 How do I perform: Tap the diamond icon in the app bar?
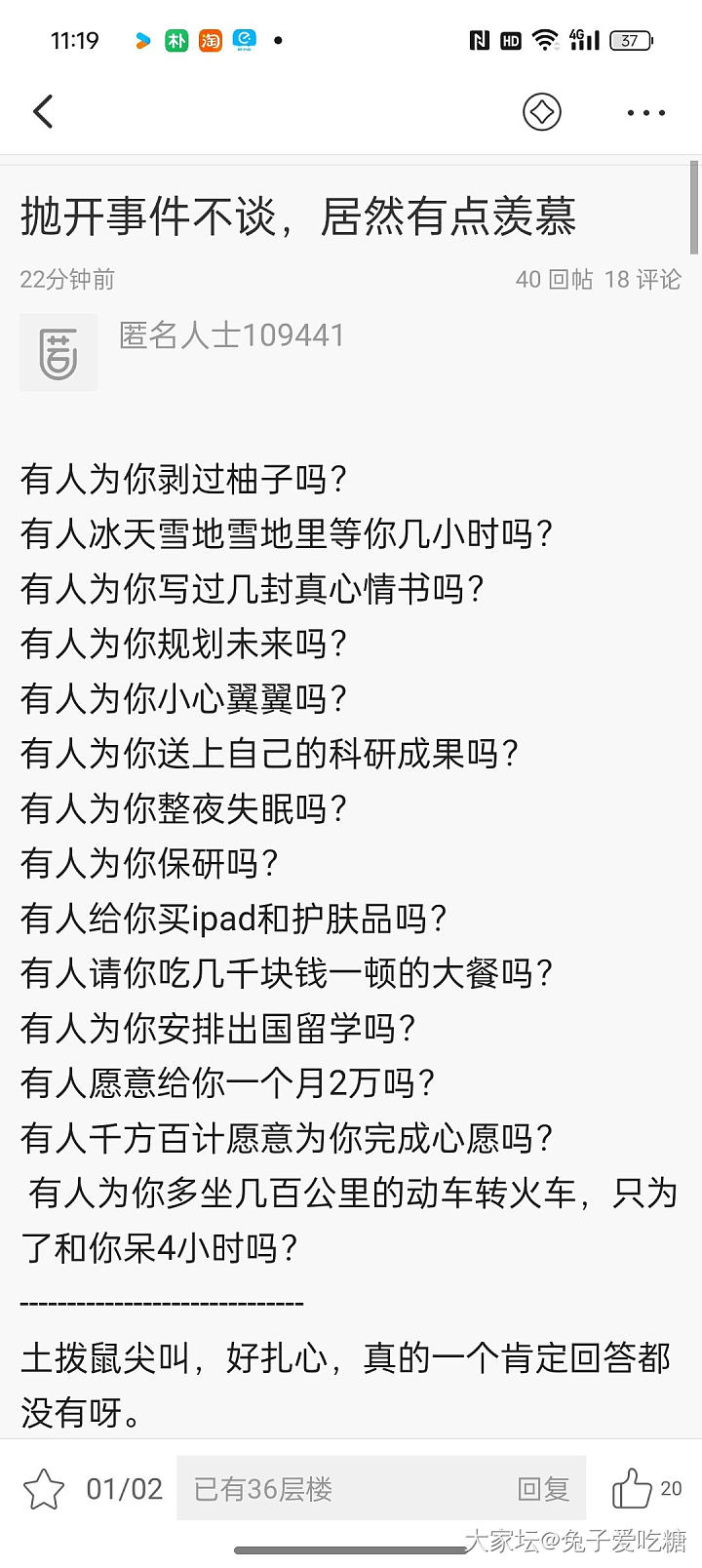542,112
